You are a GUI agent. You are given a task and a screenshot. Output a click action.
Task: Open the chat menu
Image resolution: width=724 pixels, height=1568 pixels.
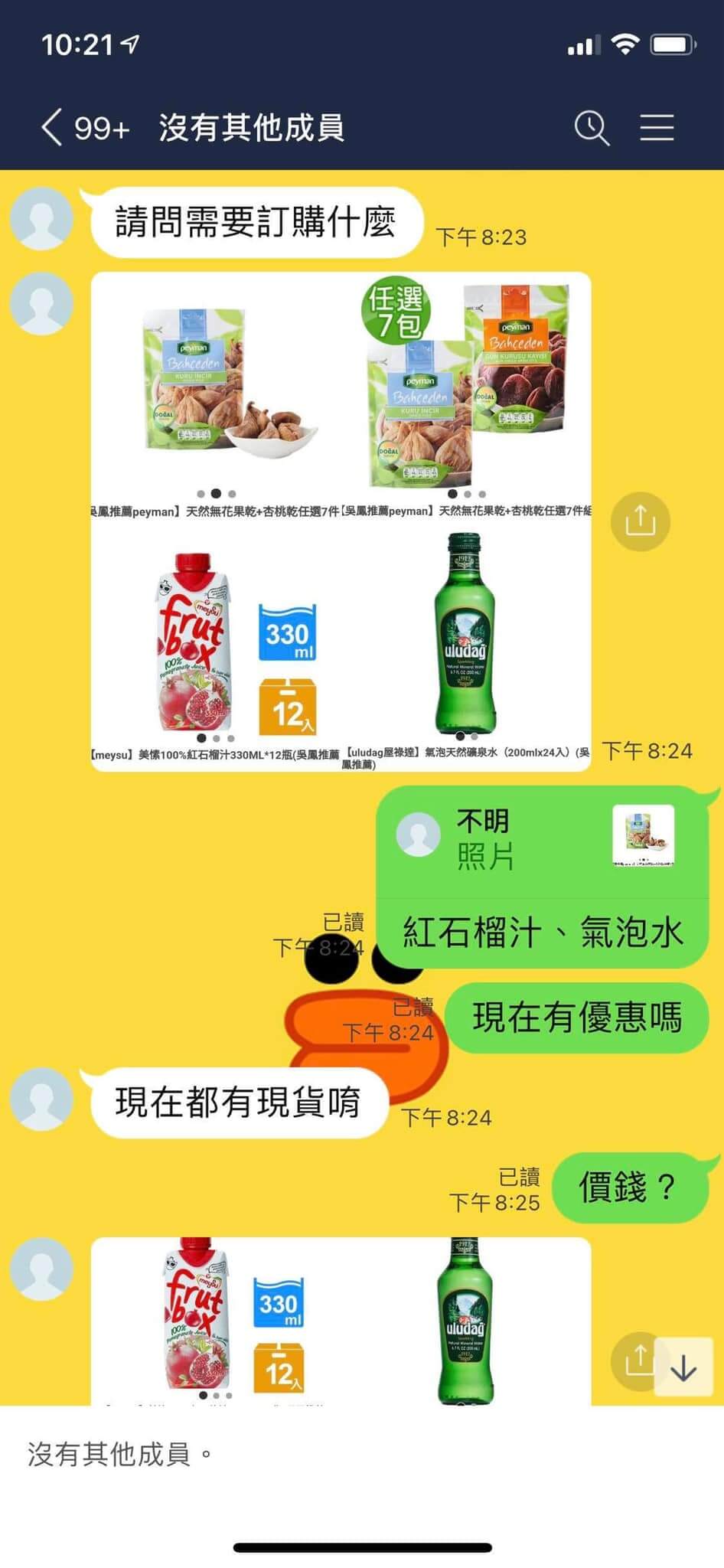[x=657, y=127]
